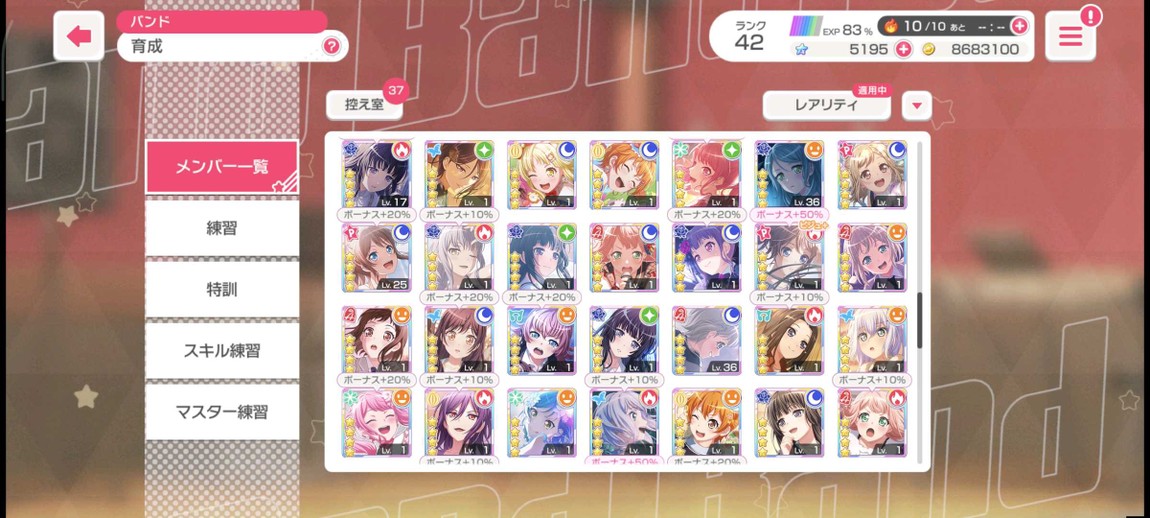Screen dimensions: 1150x518
Task: Add live boost with the plus button
Action: click(x=1019, y=26)
